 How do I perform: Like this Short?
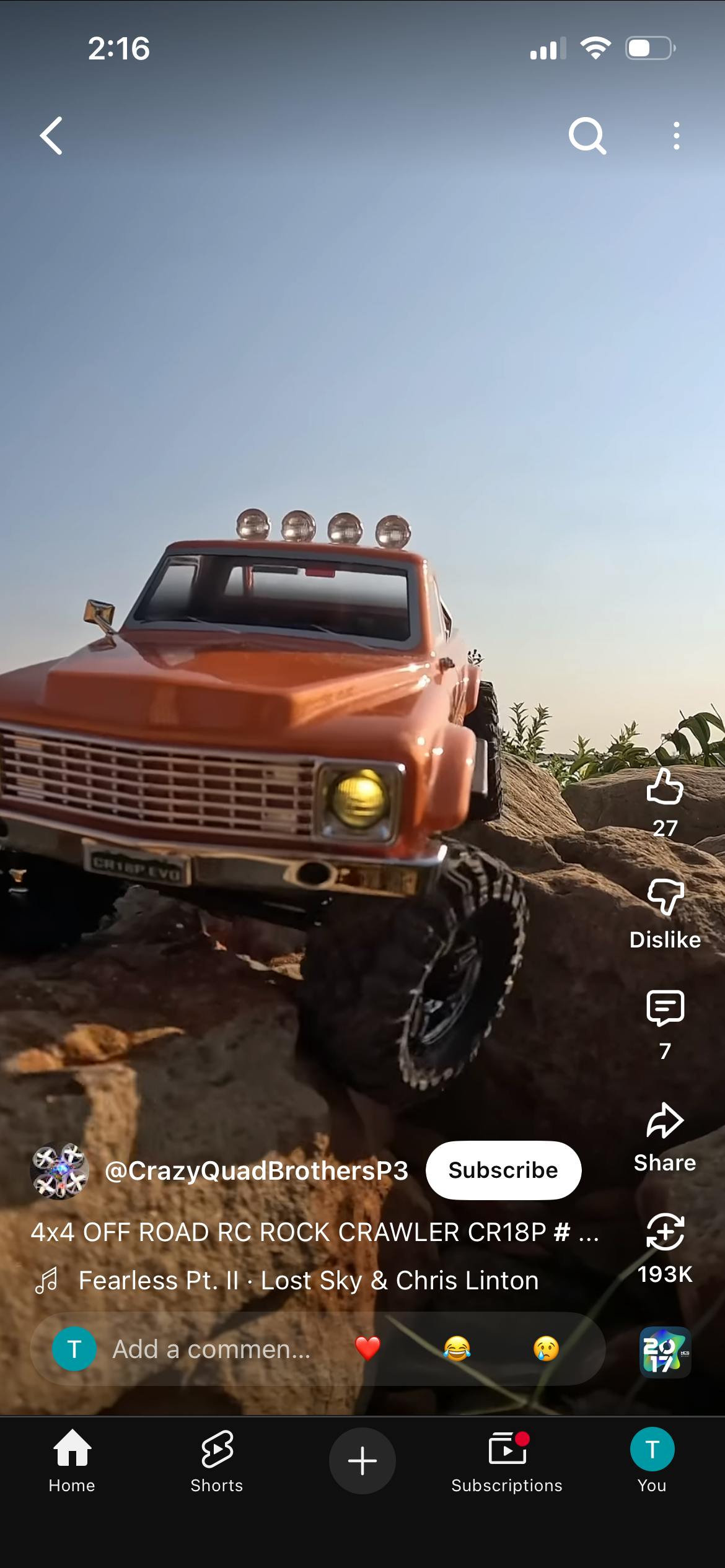tap(664, 788)
